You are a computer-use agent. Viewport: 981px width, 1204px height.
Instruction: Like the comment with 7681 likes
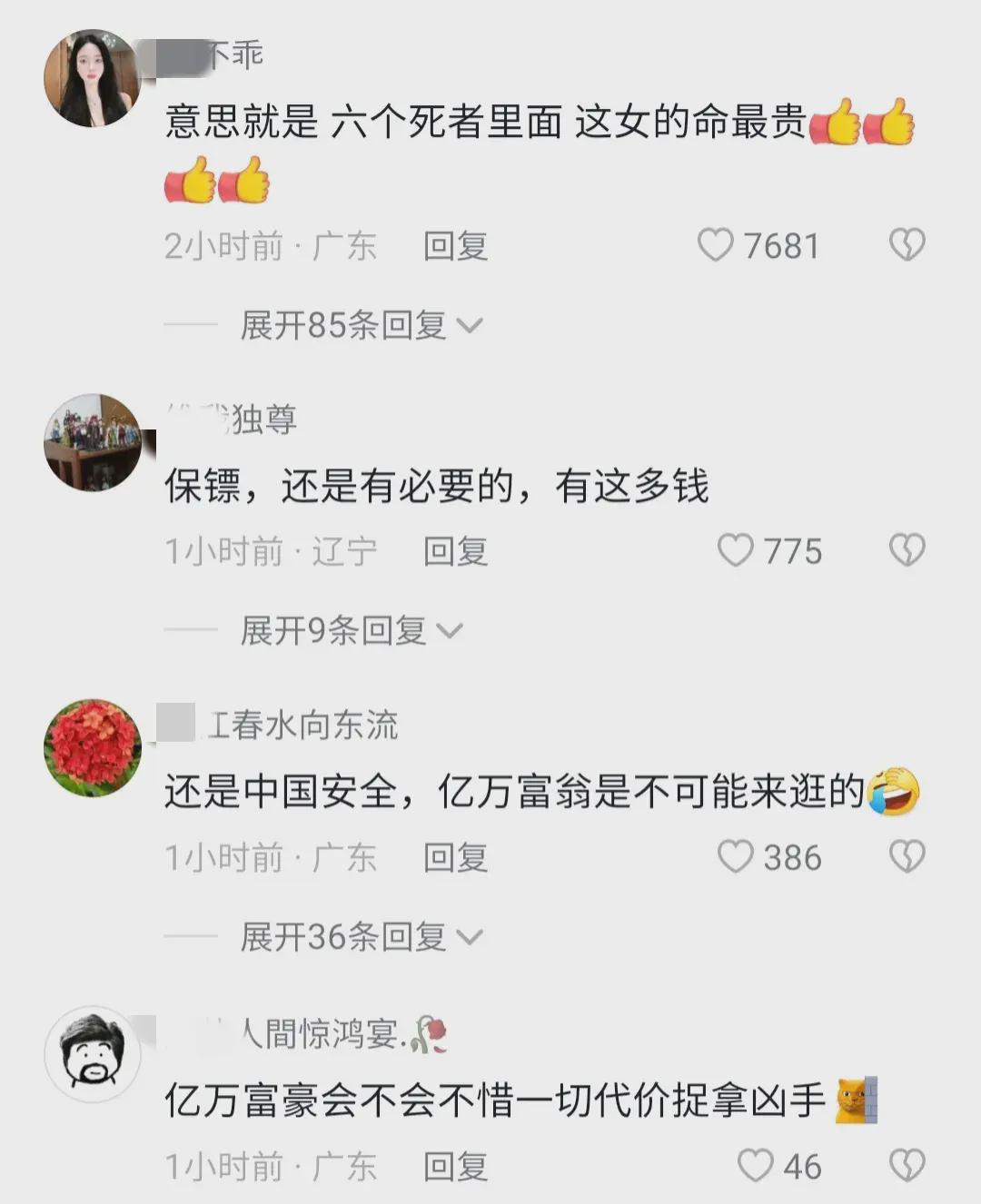(x=716, y=245)
